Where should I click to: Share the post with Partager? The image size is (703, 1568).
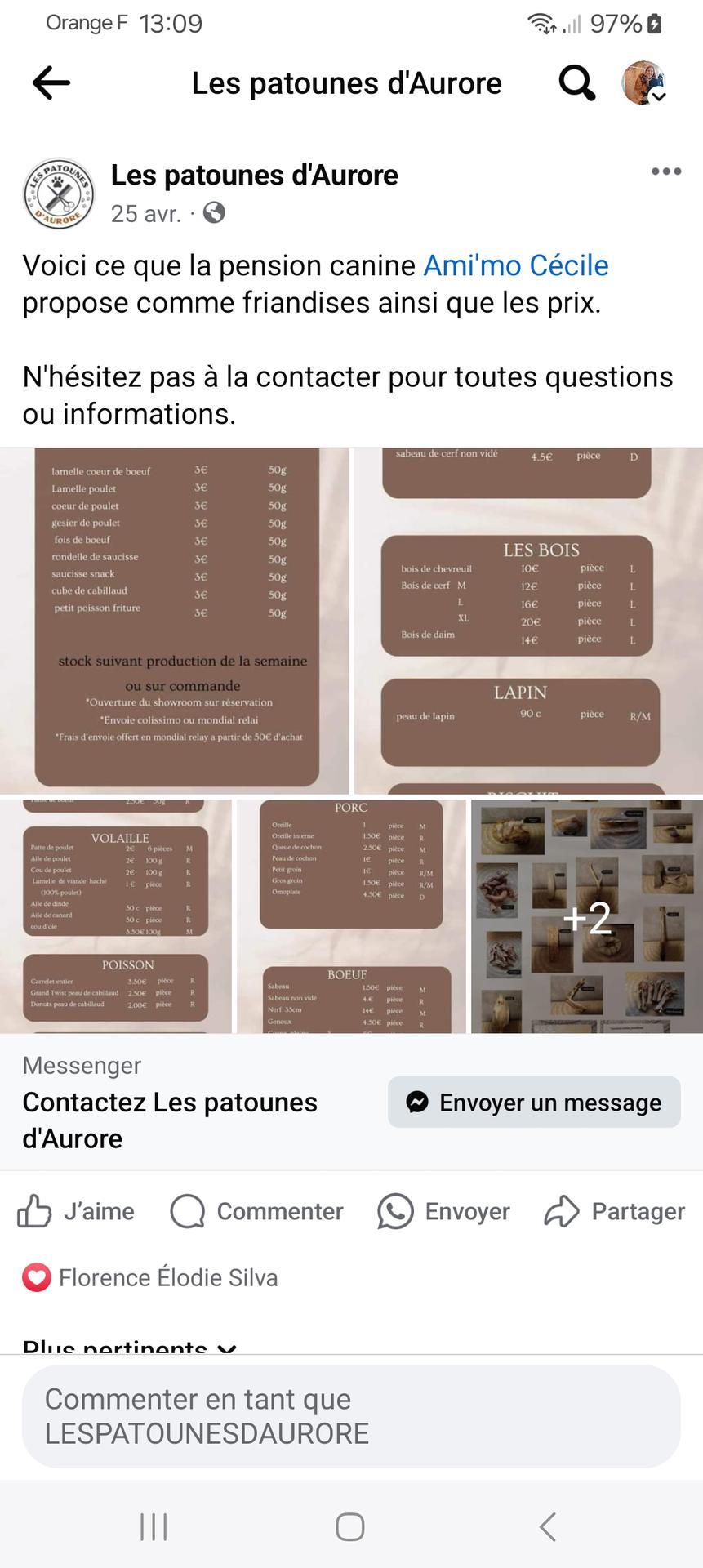615,1211
